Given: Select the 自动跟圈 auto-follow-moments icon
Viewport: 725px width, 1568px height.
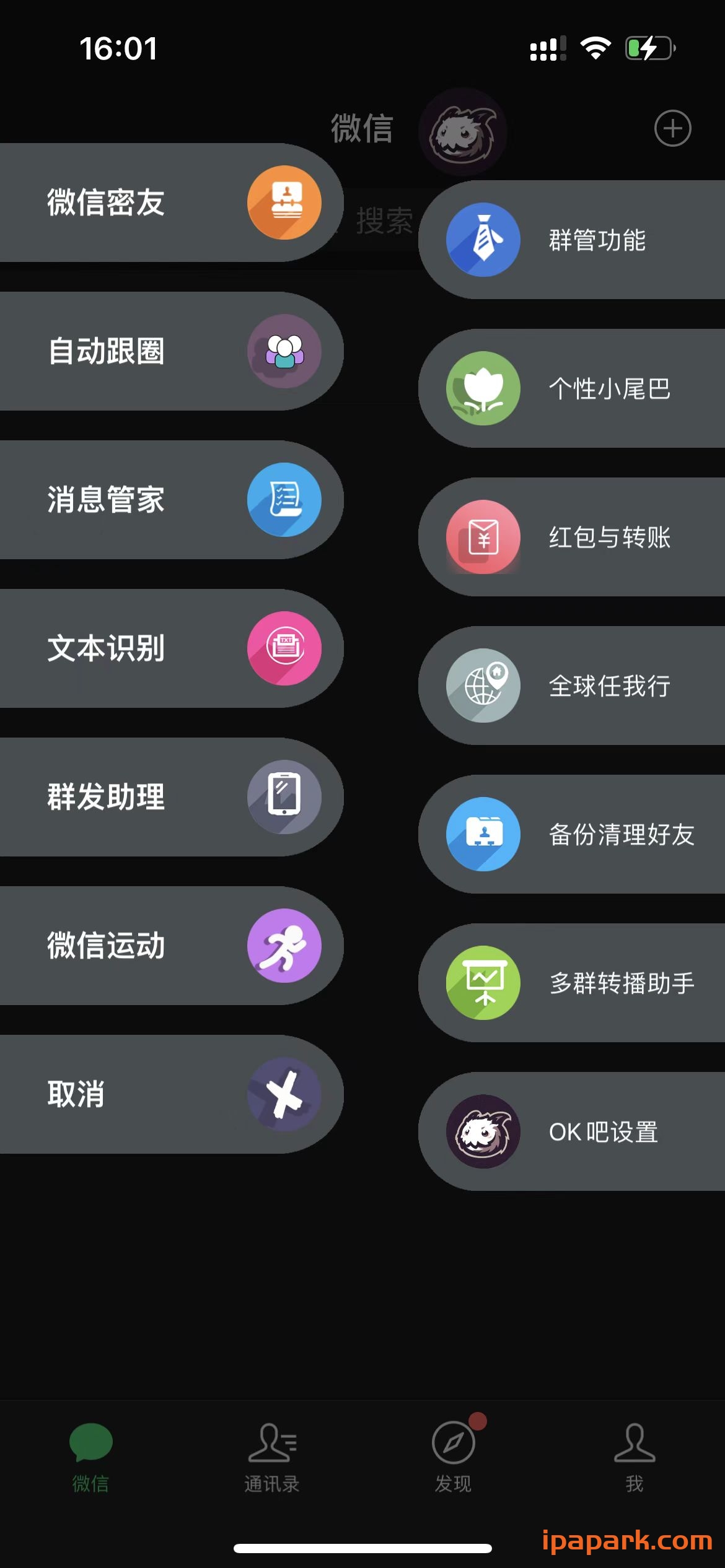Looking at the screenshot, I should pyautogui.click(x=167, y=352).
